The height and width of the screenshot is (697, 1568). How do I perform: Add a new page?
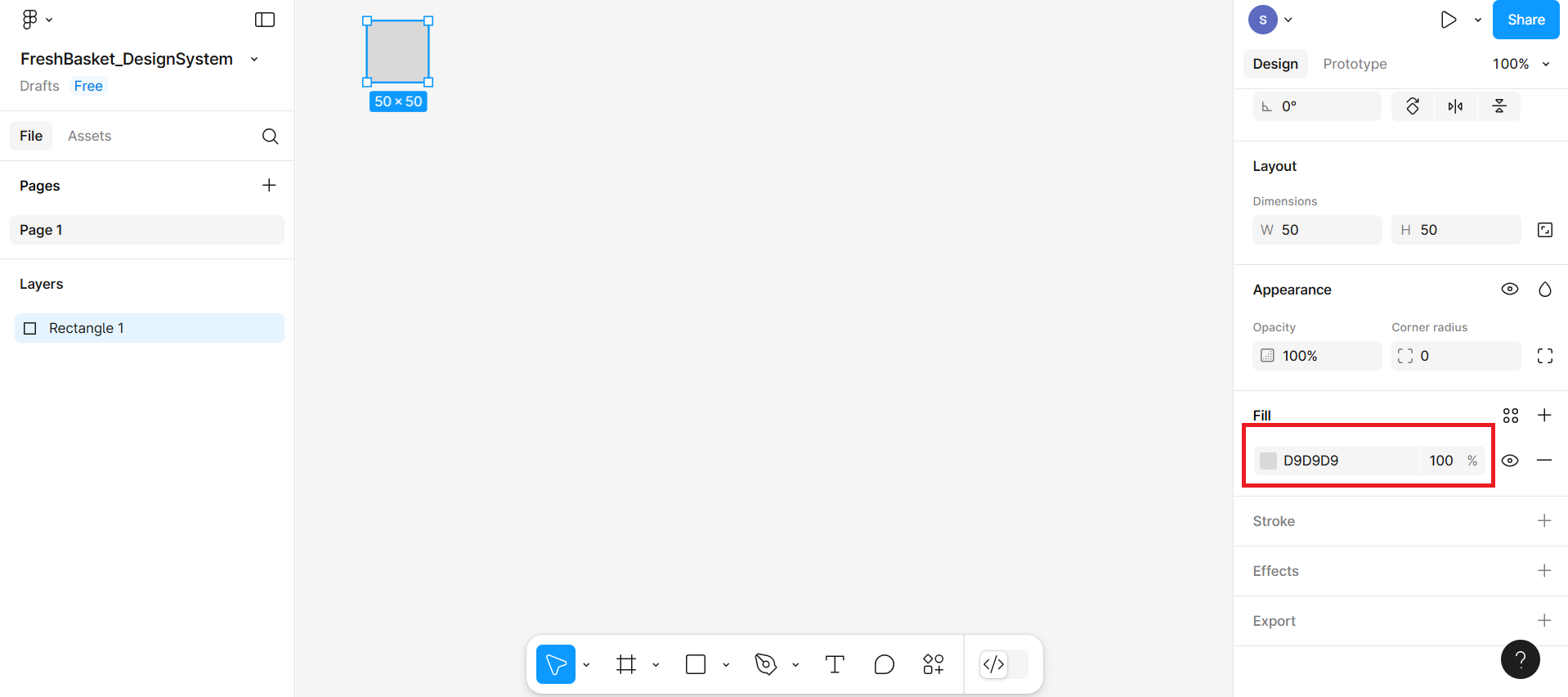pos(269,186)
